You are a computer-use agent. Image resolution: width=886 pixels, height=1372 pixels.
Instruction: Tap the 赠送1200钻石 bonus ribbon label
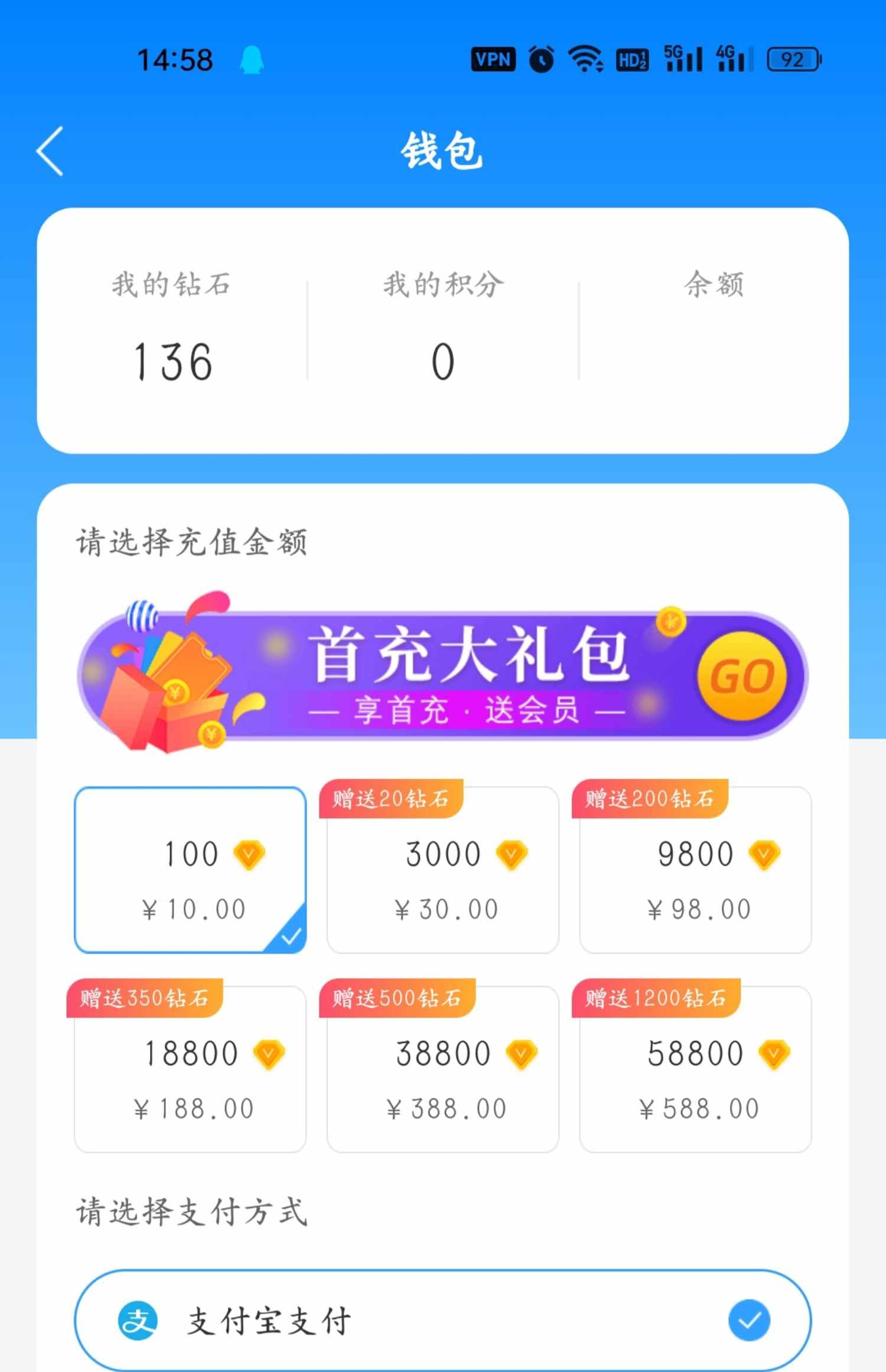click(657, 997)
